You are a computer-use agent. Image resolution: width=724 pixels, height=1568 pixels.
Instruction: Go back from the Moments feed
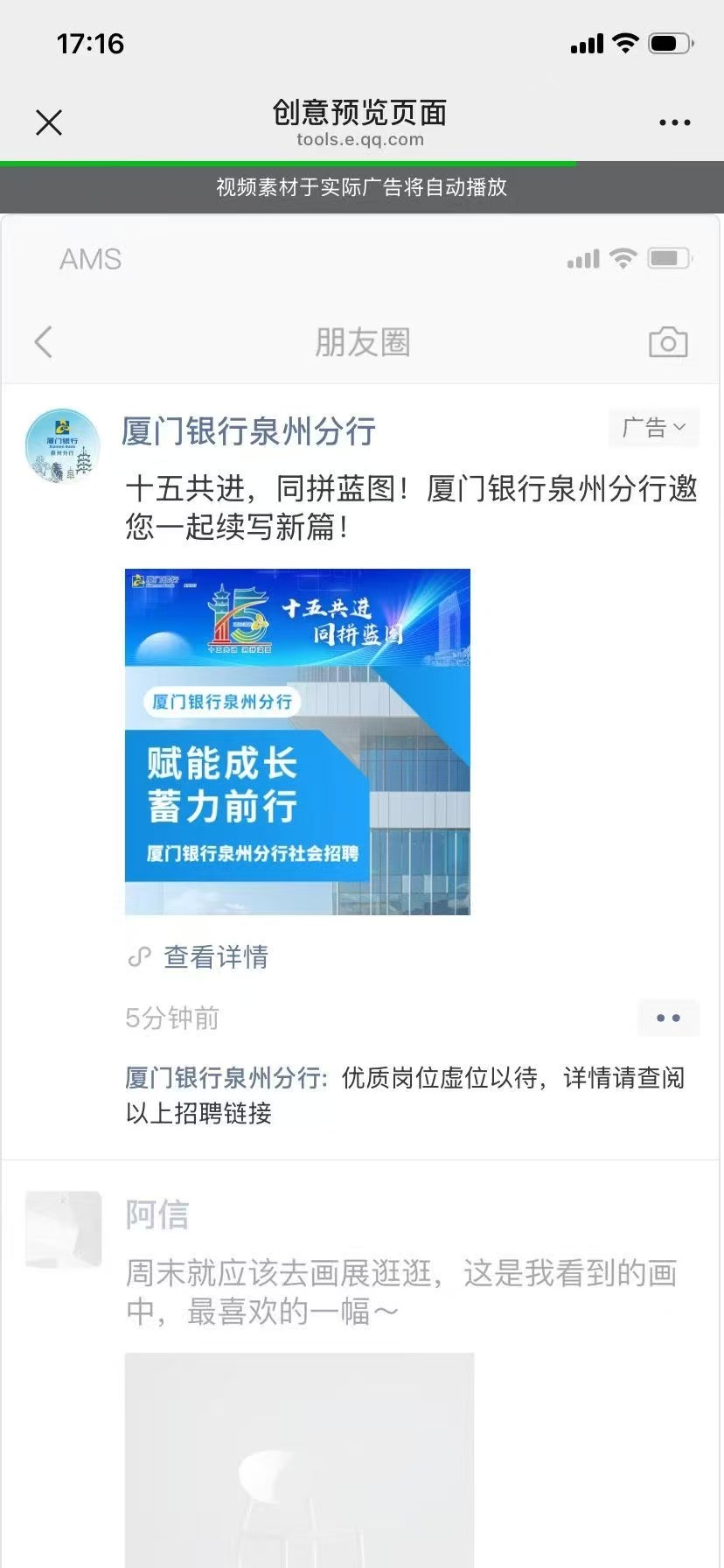[44, 342]
